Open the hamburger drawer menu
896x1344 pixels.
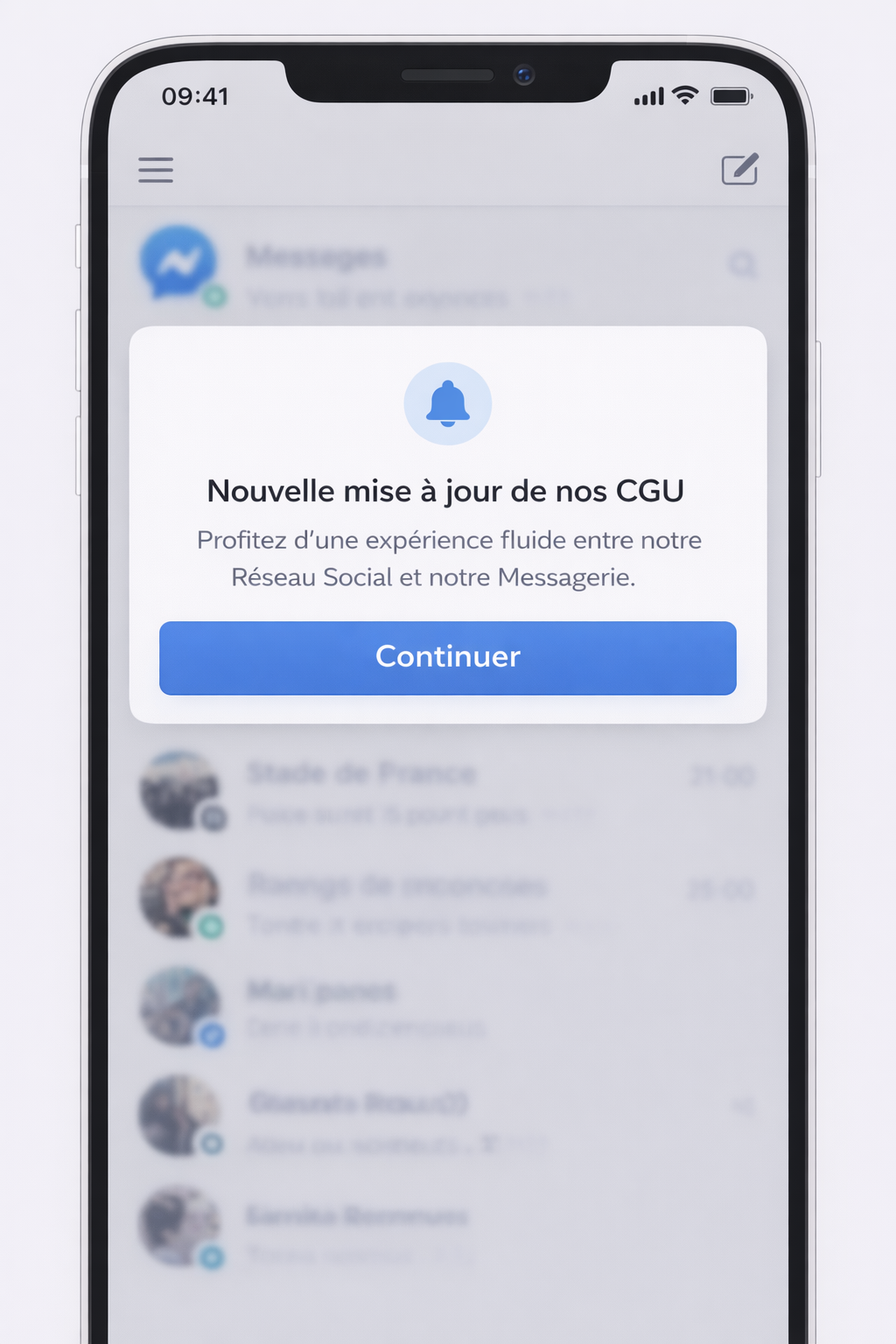click(156, 170)
